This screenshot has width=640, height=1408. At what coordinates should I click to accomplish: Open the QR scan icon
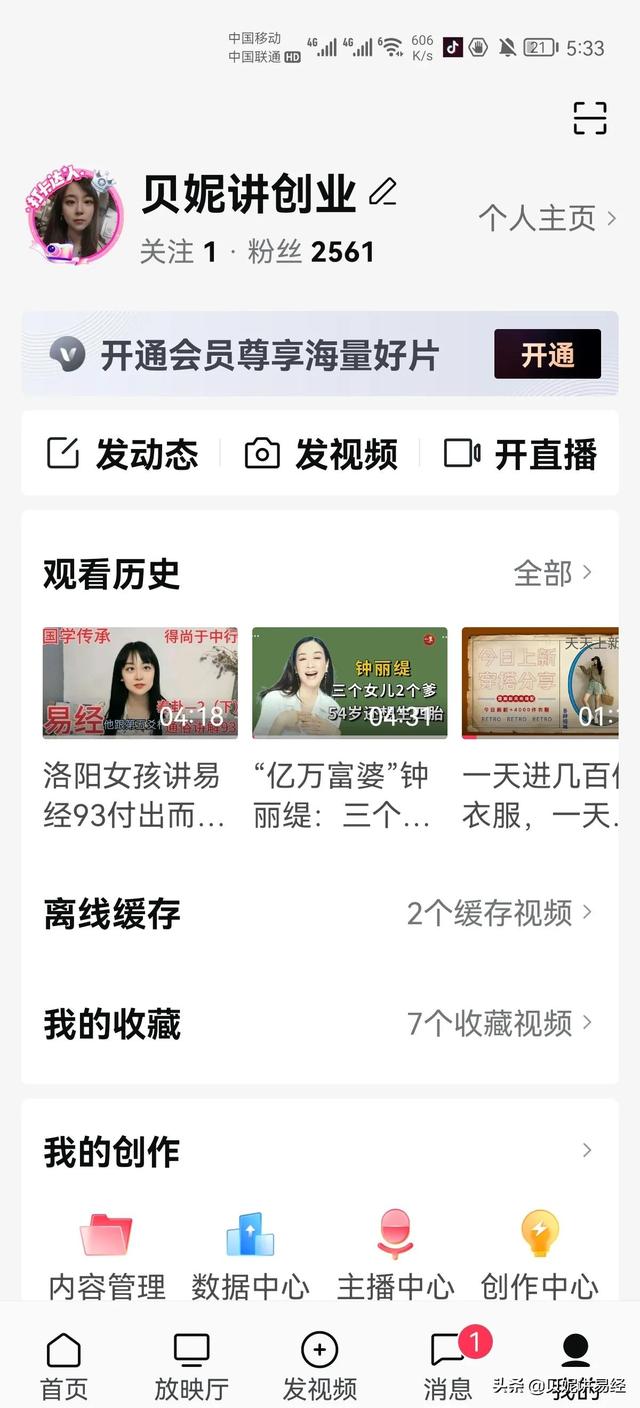(590, 118)
